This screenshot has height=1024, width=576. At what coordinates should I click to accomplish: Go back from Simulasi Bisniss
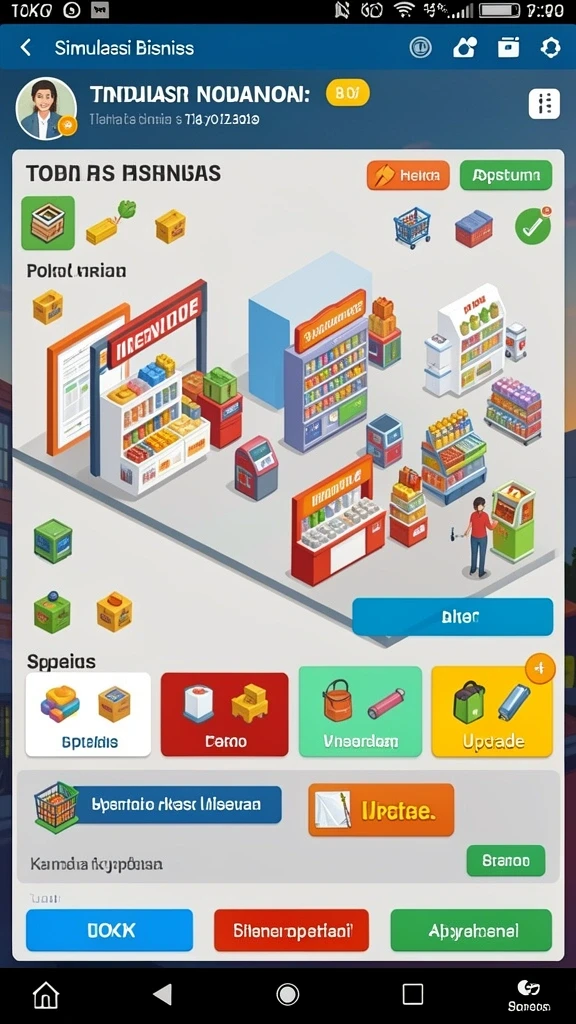tap(25, 48)
